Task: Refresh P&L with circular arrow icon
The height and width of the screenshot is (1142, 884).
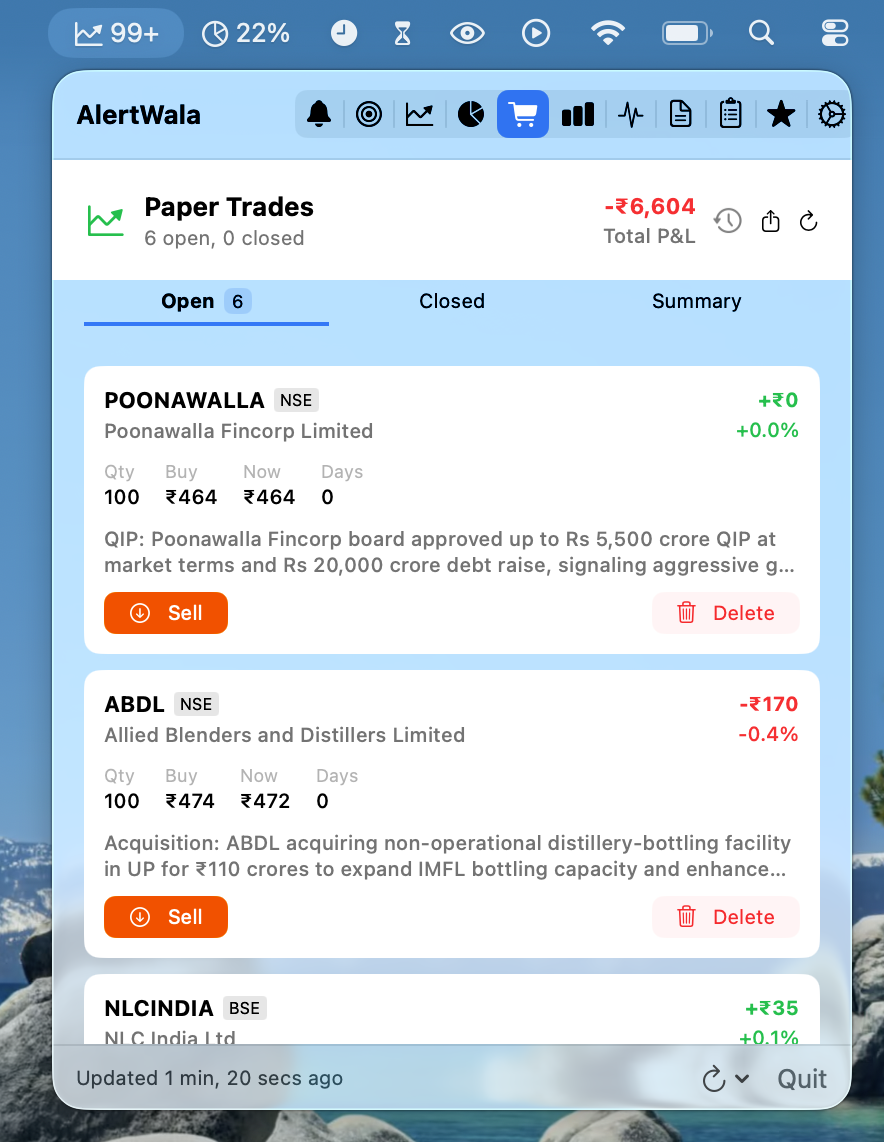Action: [809, 221]
